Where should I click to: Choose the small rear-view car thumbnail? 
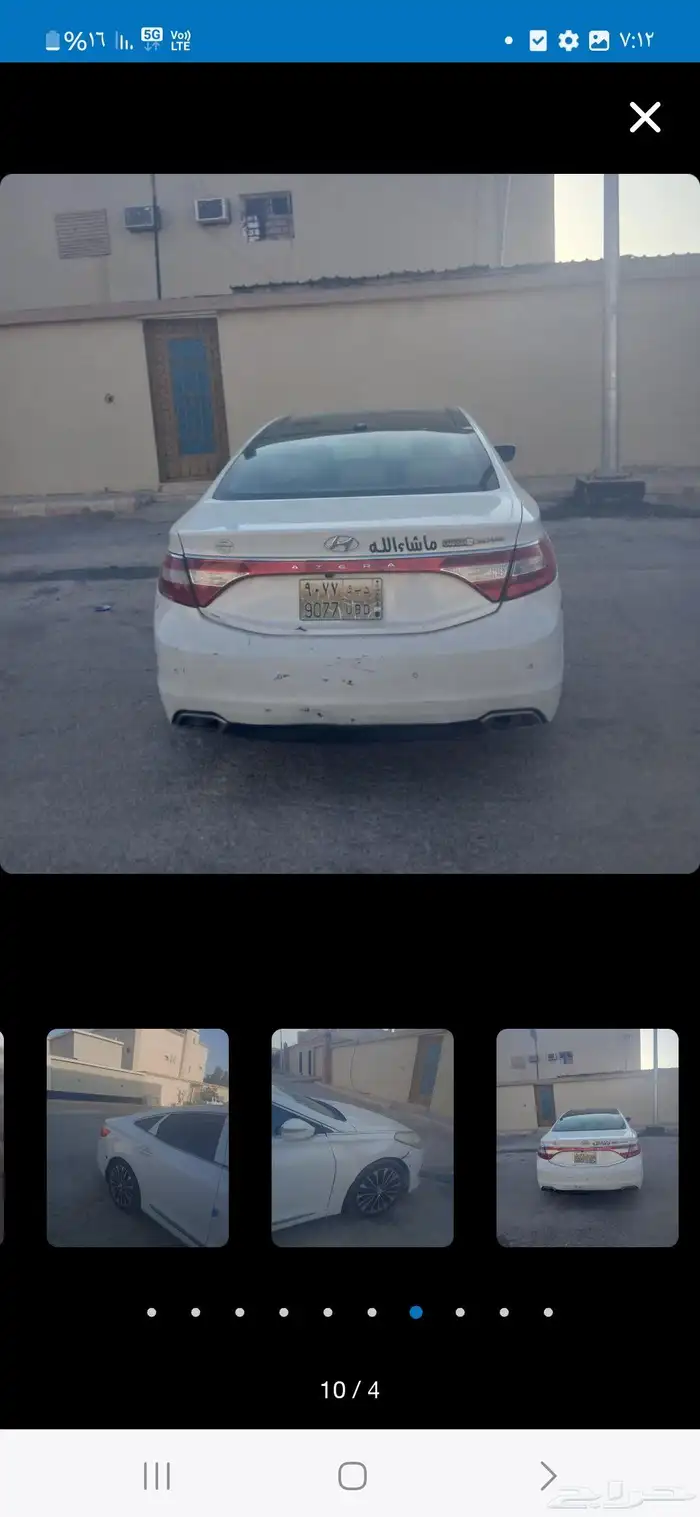(587, 1137)
